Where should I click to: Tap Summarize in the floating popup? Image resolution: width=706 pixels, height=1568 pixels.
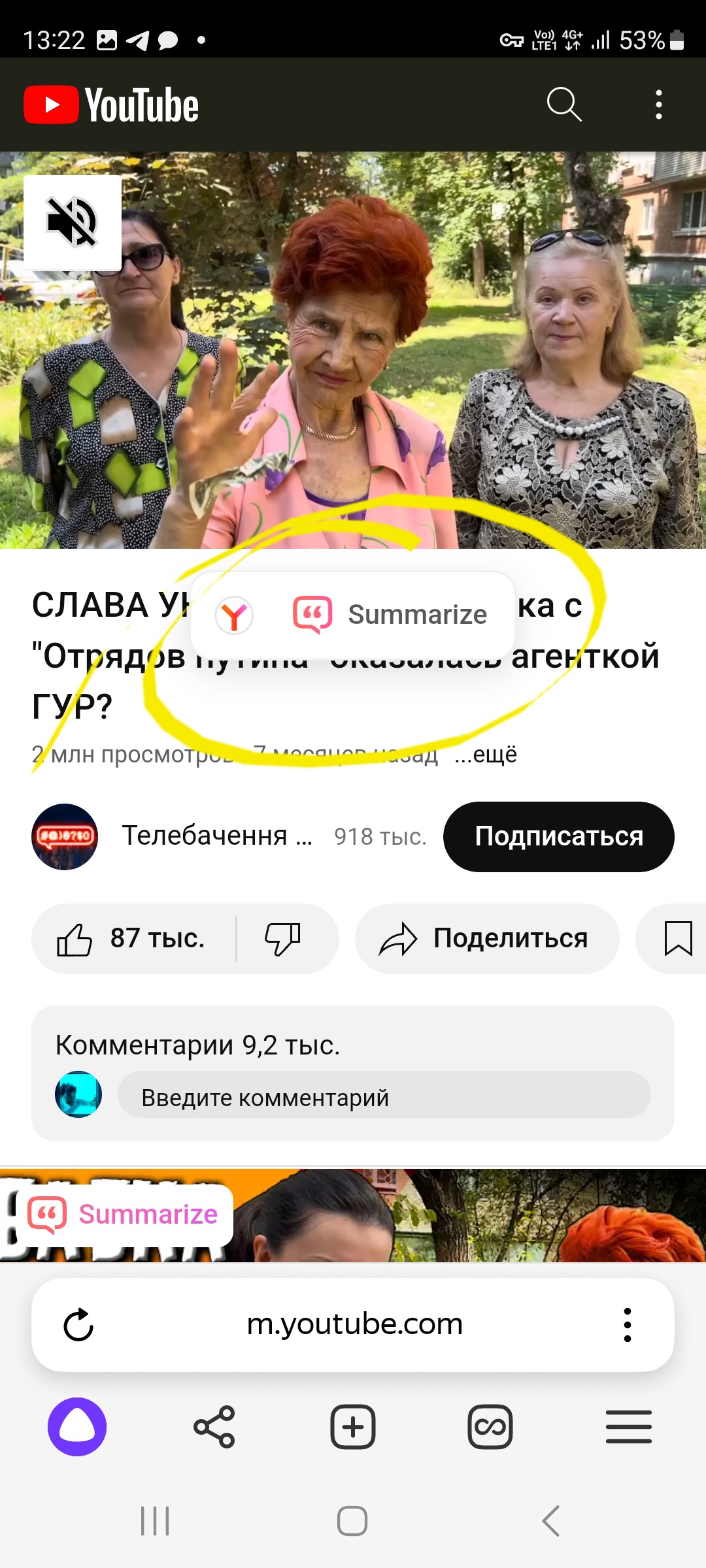pyautogui.click(x=391, y=615)
